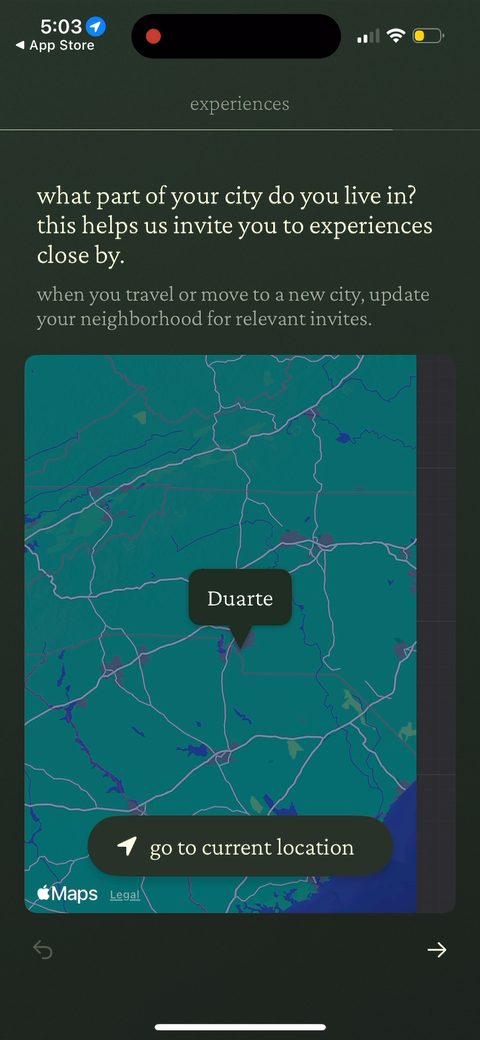Tap the go to current location button
This screenshot has height=1040, width=480.
[240, 846]
